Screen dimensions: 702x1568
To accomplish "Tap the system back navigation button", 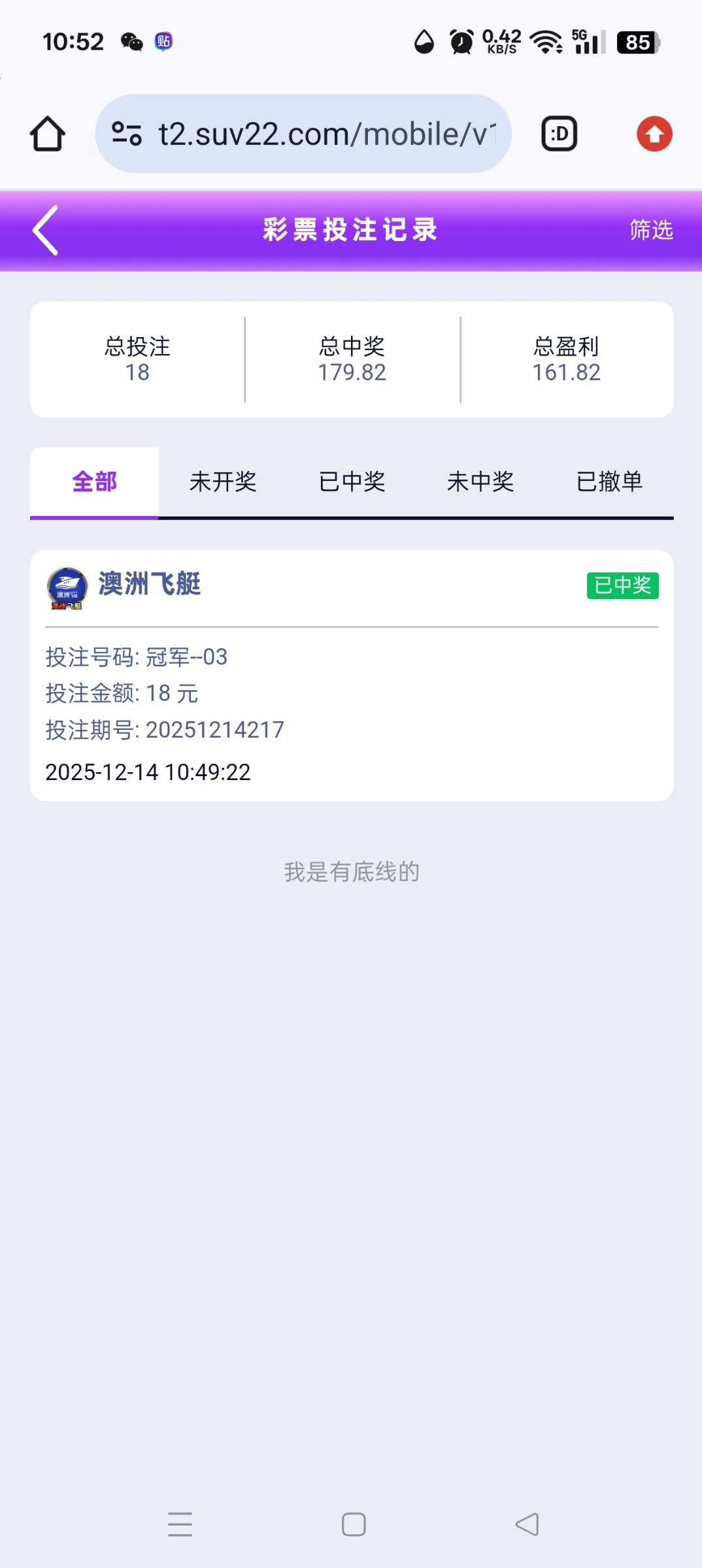I will (527, 1524).
